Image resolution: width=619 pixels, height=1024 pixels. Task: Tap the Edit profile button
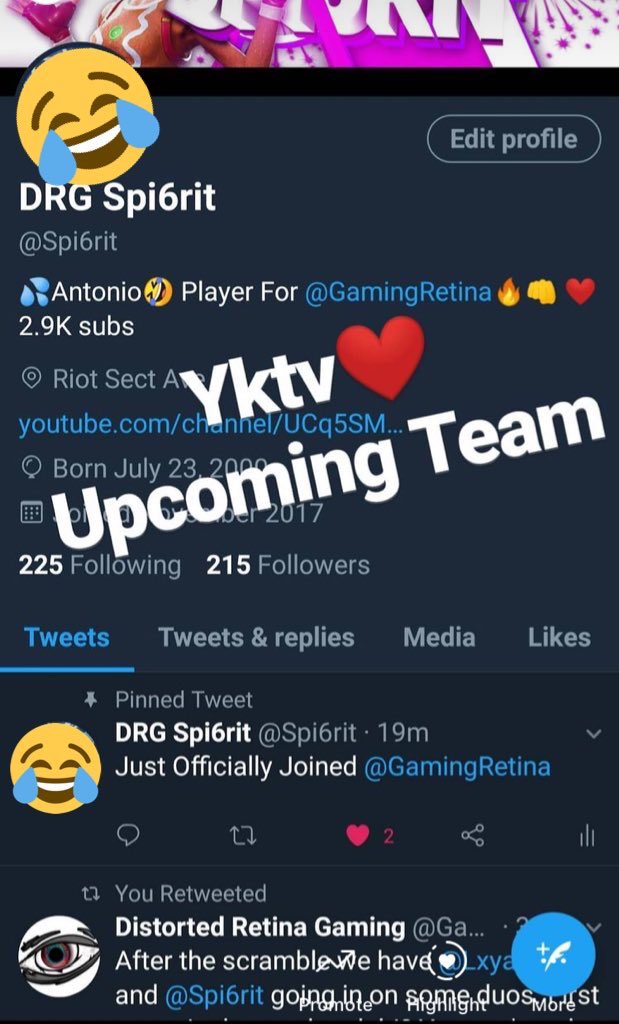tap(513, 139)
